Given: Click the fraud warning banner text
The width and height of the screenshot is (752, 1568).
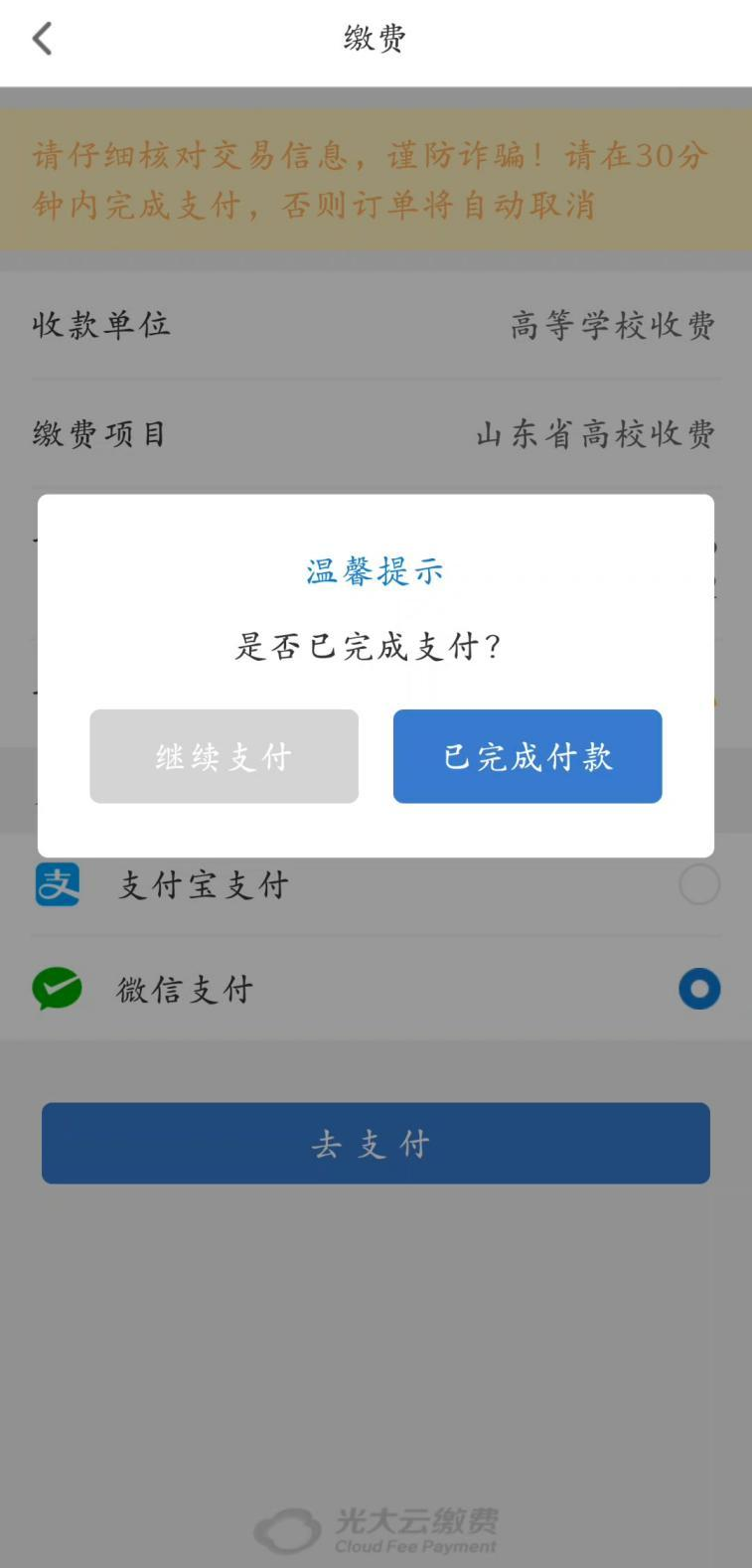Looking at the screenshot, I should coord(376,181).
